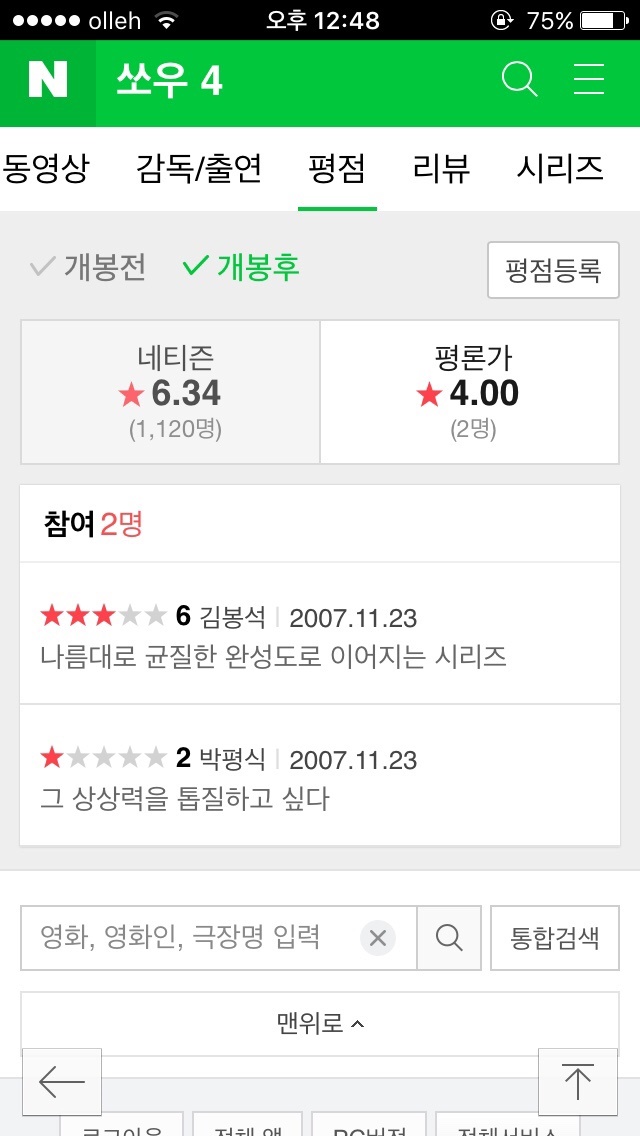Clear the search field with X
The width and height of the screenshot is (640, 1136).
pos(378,938)
